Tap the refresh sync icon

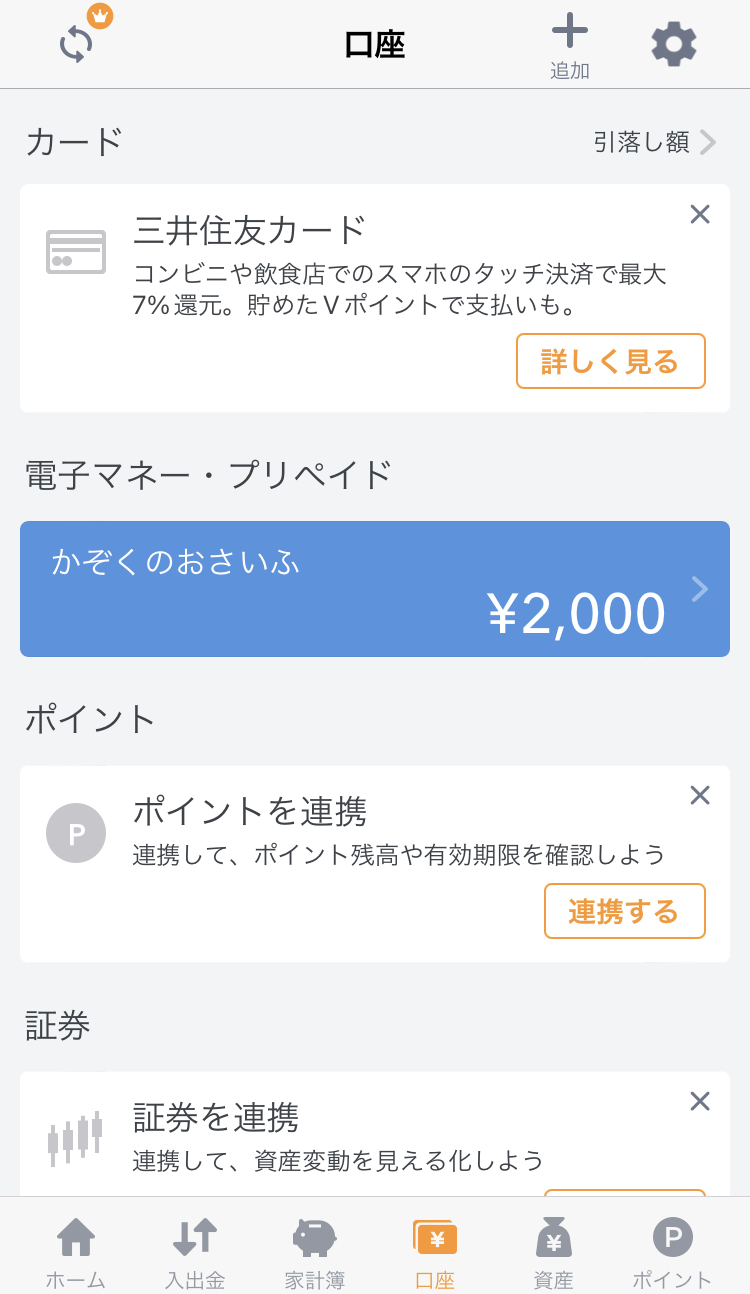pos(76,45)
